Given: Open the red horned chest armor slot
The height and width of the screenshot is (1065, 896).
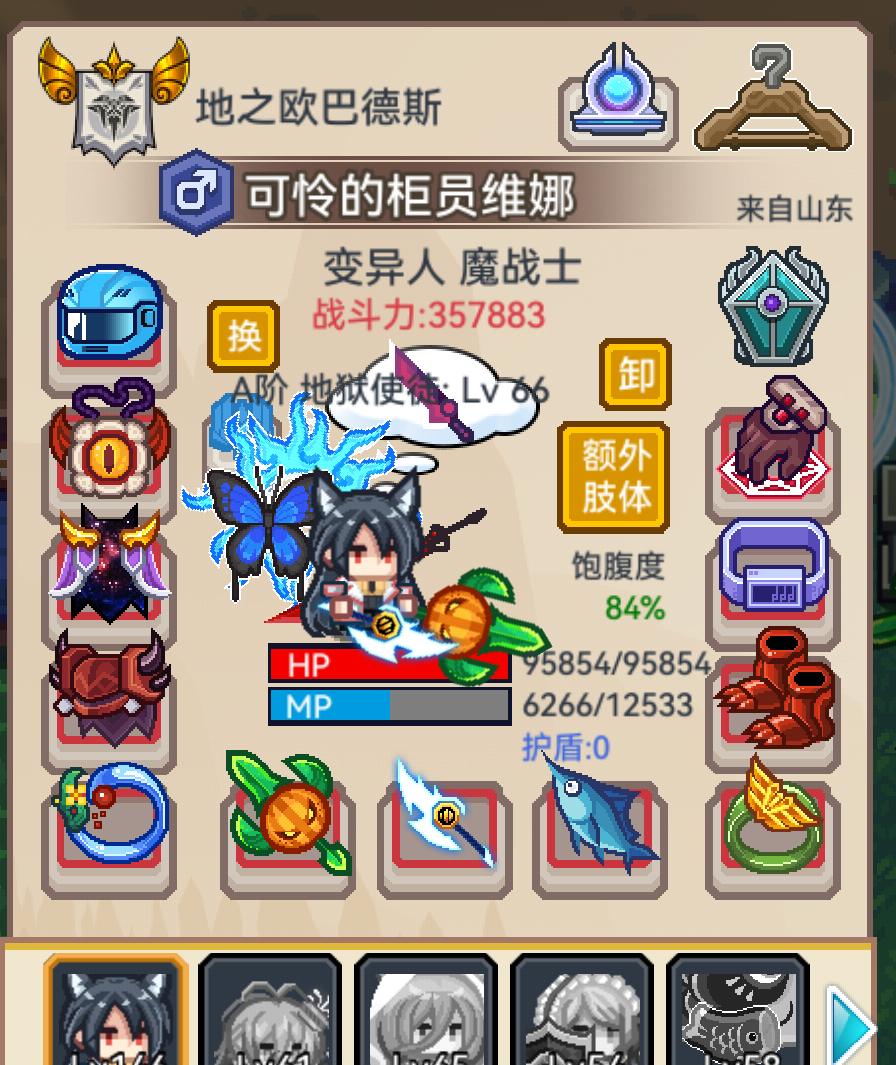Looking at the screenshot, I should click(x=108, y=690).
